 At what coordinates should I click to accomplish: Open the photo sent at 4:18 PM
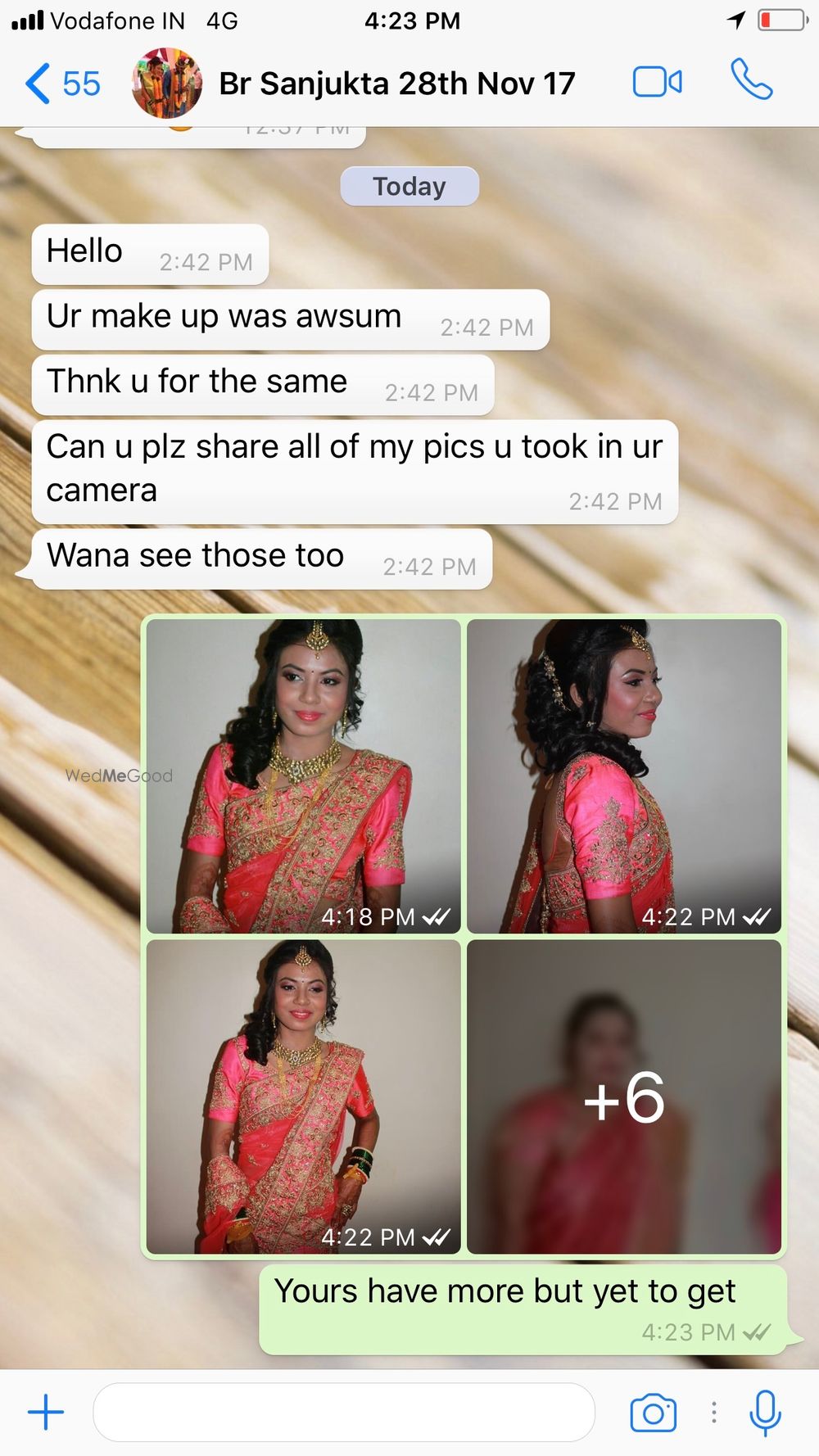(304, 775)
